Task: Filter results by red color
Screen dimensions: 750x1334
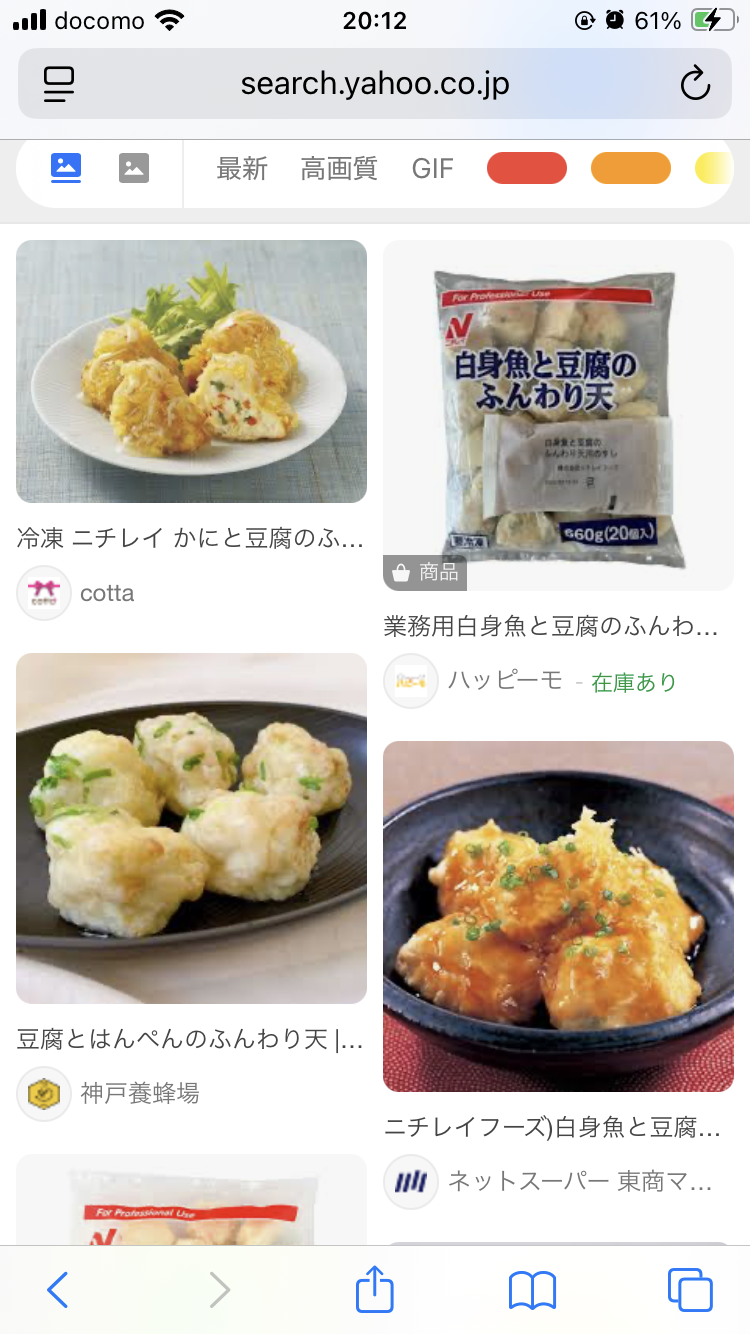Action: pos(527,168)
